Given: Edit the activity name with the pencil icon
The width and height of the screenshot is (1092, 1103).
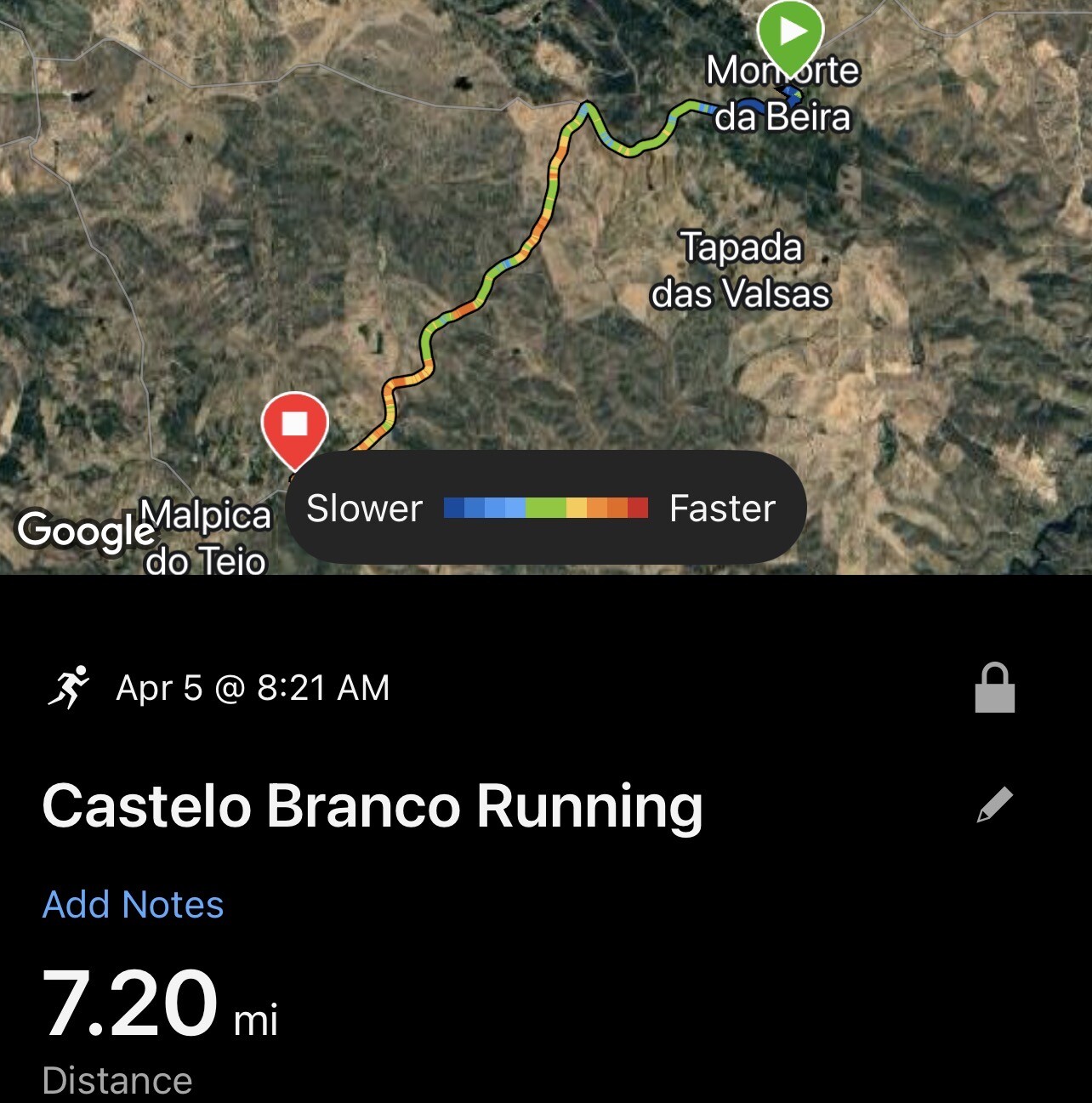Looking at the screenshot, I should 994,805.
